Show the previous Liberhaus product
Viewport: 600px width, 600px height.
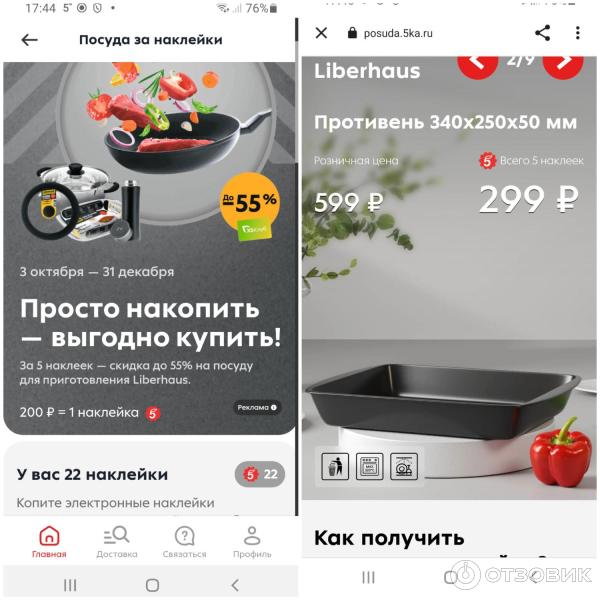(478, 62)
